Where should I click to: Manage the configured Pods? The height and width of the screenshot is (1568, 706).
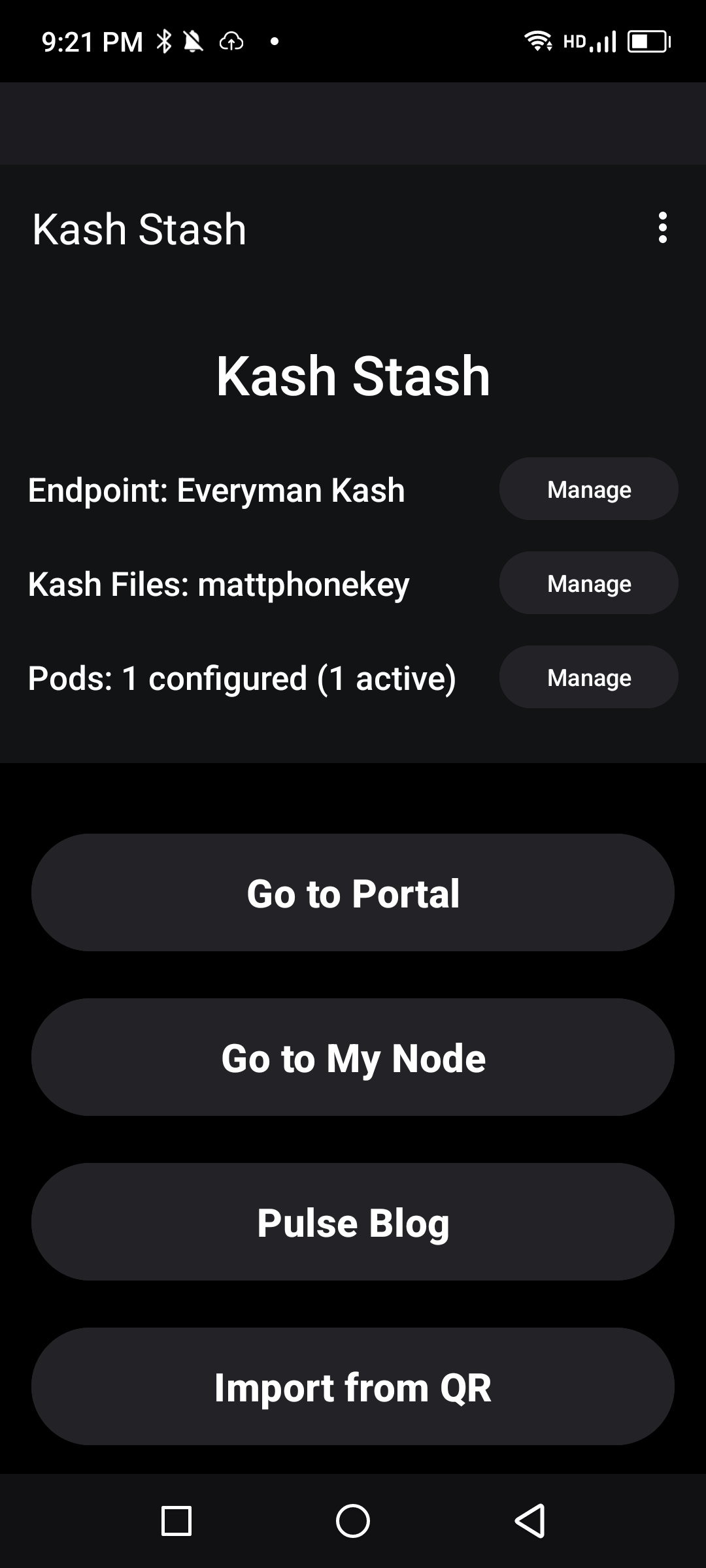[588, 678]
